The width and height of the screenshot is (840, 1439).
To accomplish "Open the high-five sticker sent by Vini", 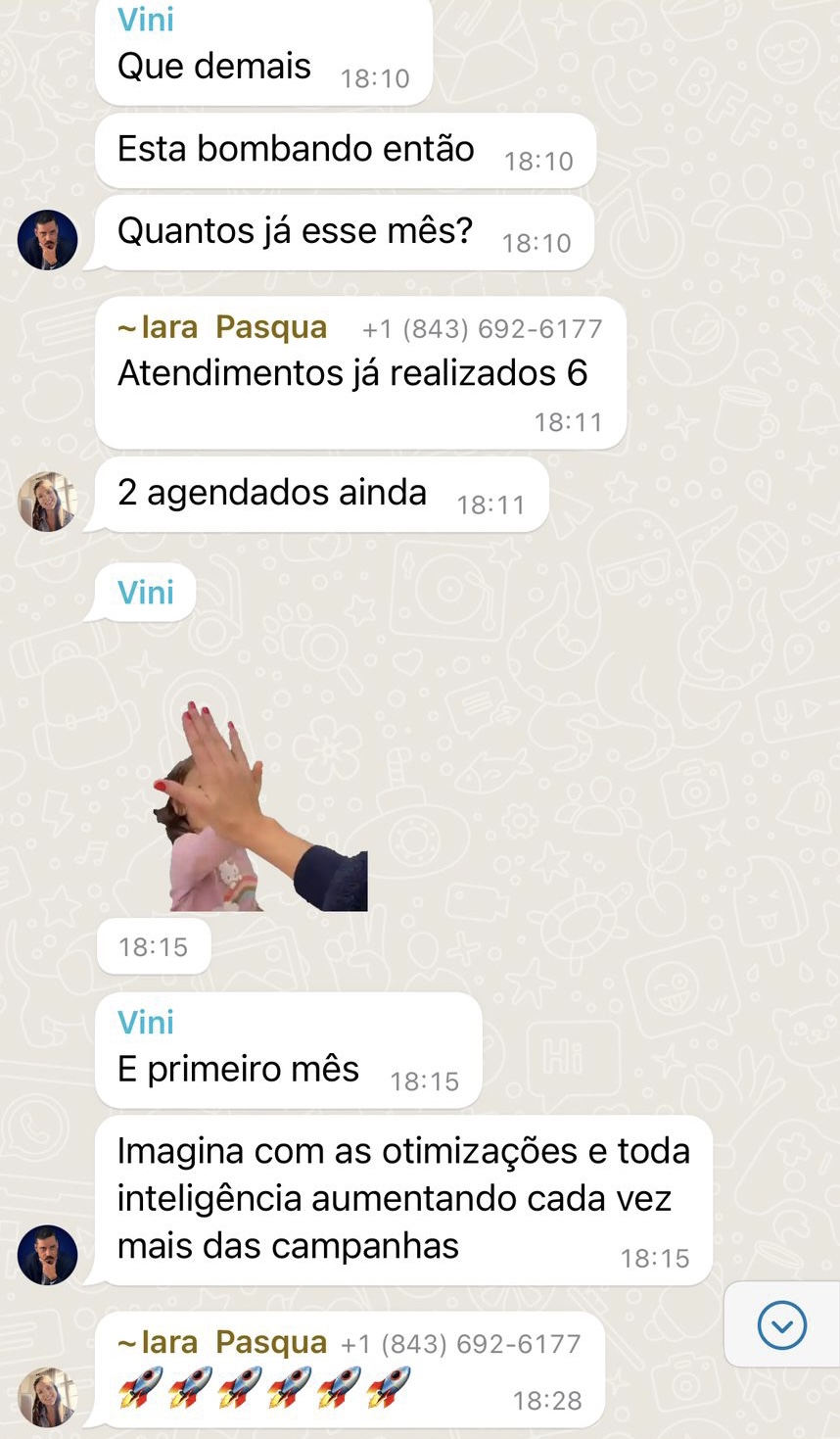I will 260,806.
